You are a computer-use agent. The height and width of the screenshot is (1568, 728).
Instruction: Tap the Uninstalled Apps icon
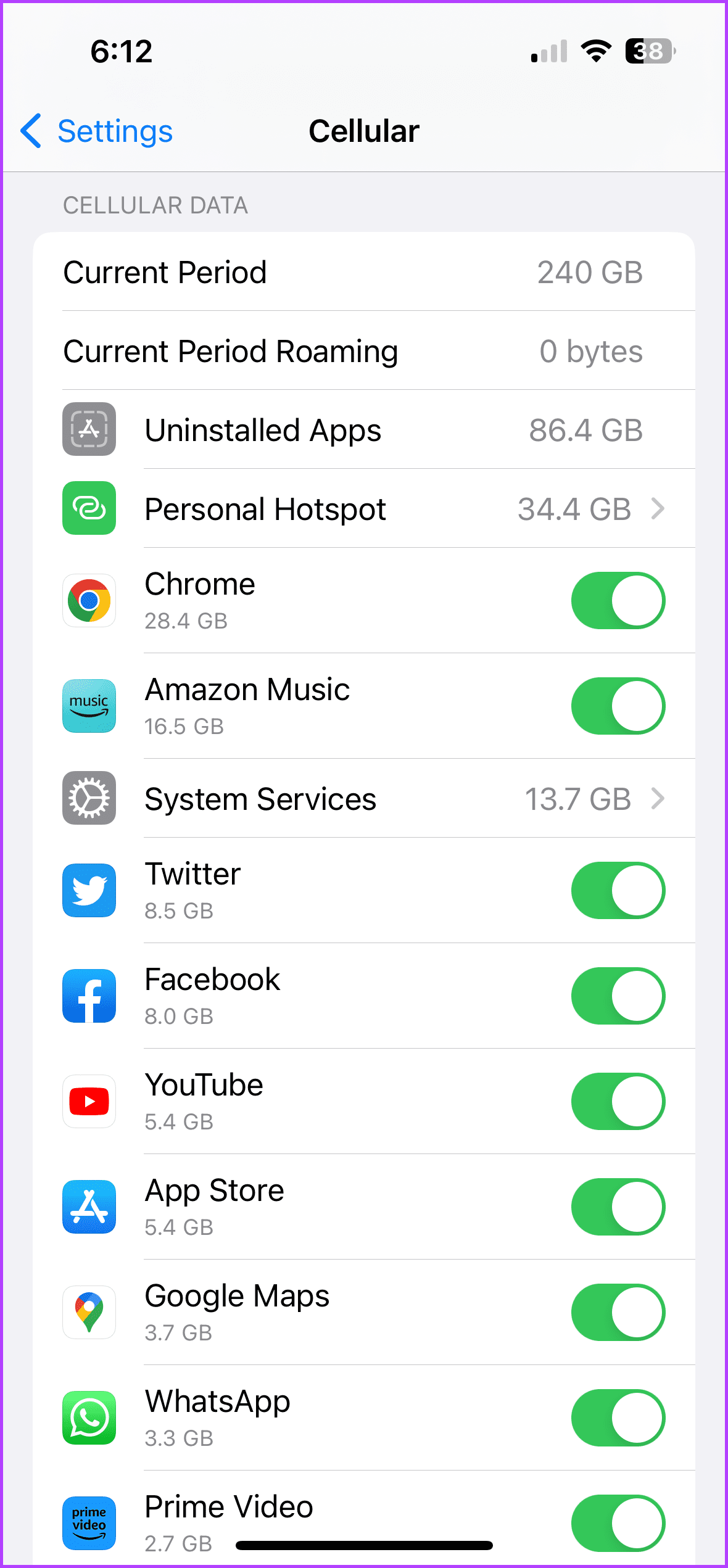pyautogui.click(x=89, y=429)
